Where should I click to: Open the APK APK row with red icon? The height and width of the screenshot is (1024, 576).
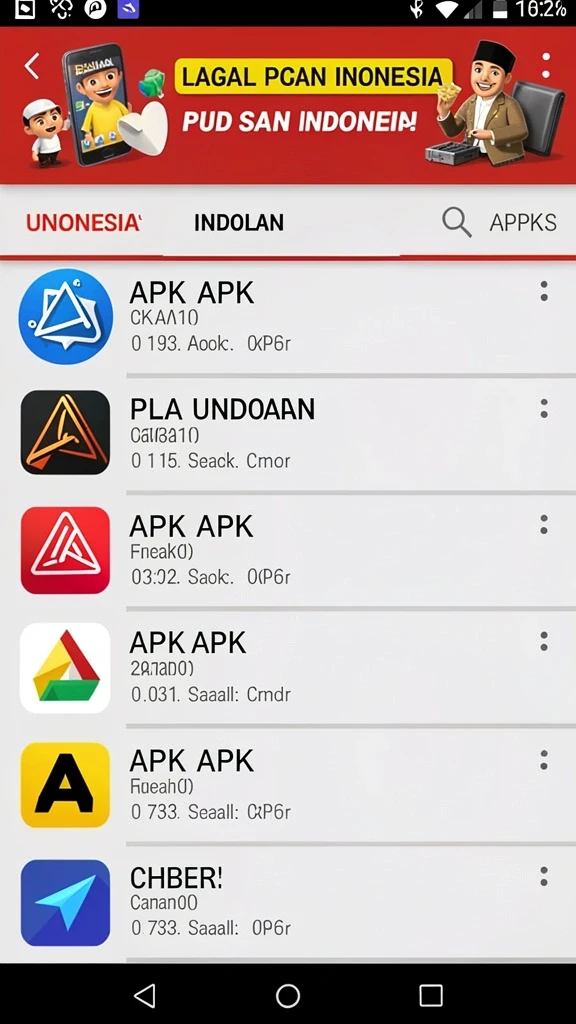point(288,550)
